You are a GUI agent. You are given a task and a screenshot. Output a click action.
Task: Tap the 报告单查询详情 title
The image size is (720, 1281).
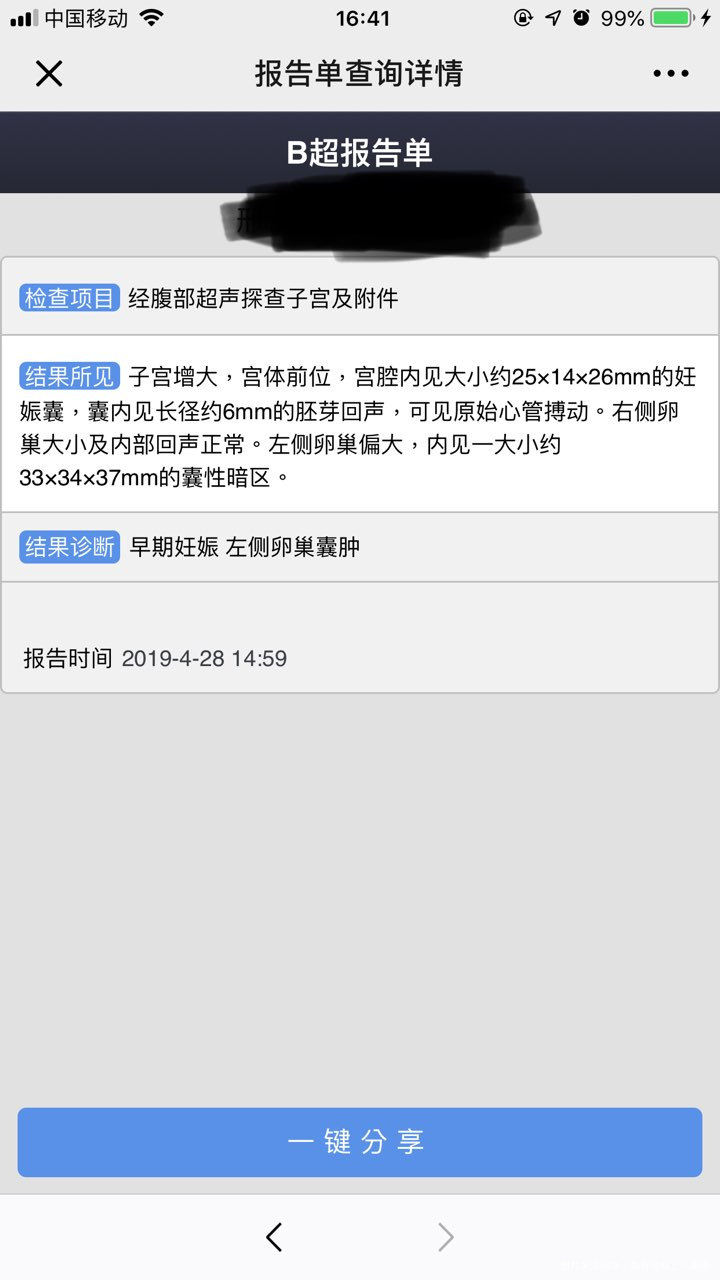[360, 73]
